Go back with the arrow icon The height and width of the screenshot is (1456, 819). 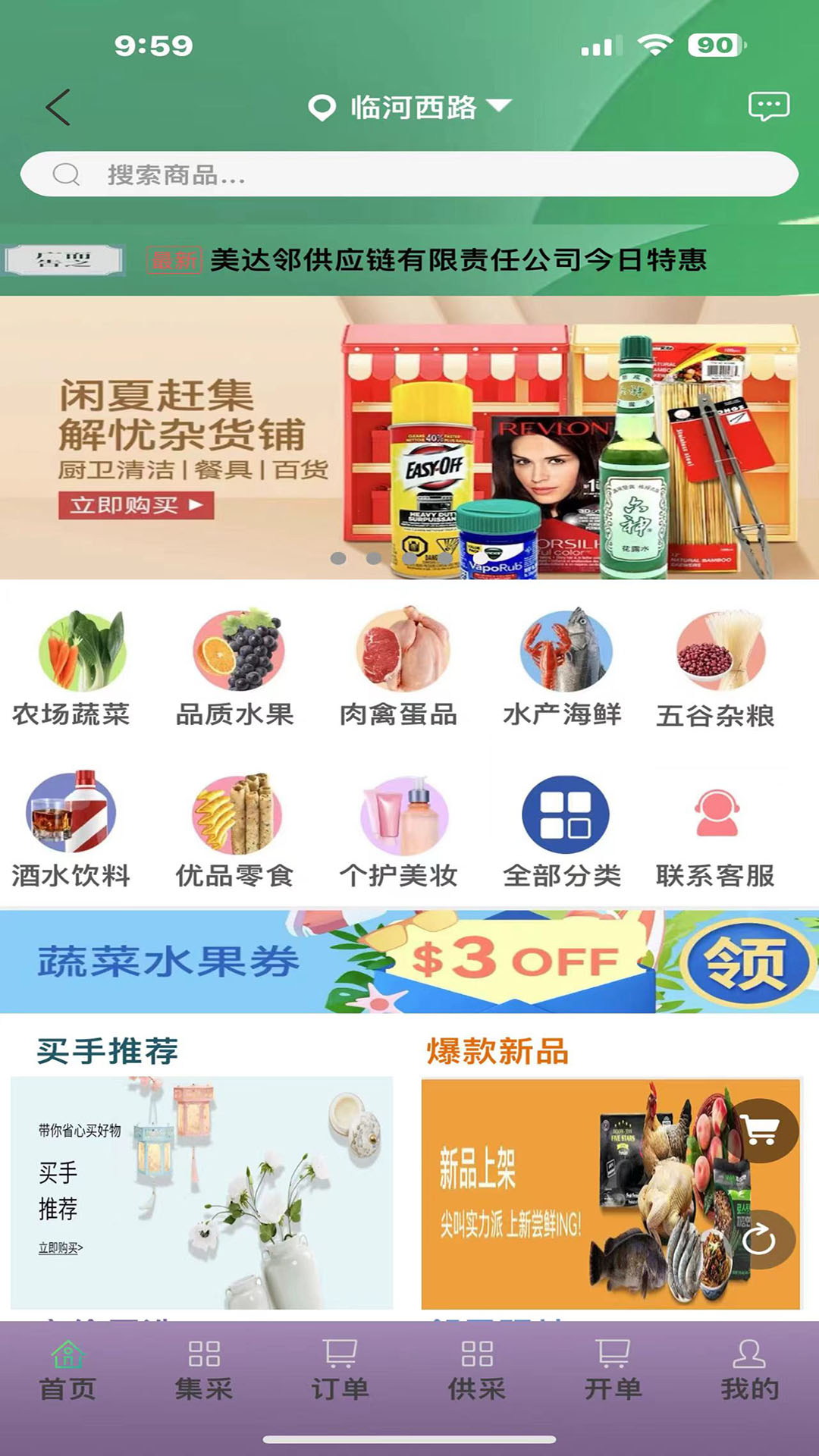click(x=58, y=107)
